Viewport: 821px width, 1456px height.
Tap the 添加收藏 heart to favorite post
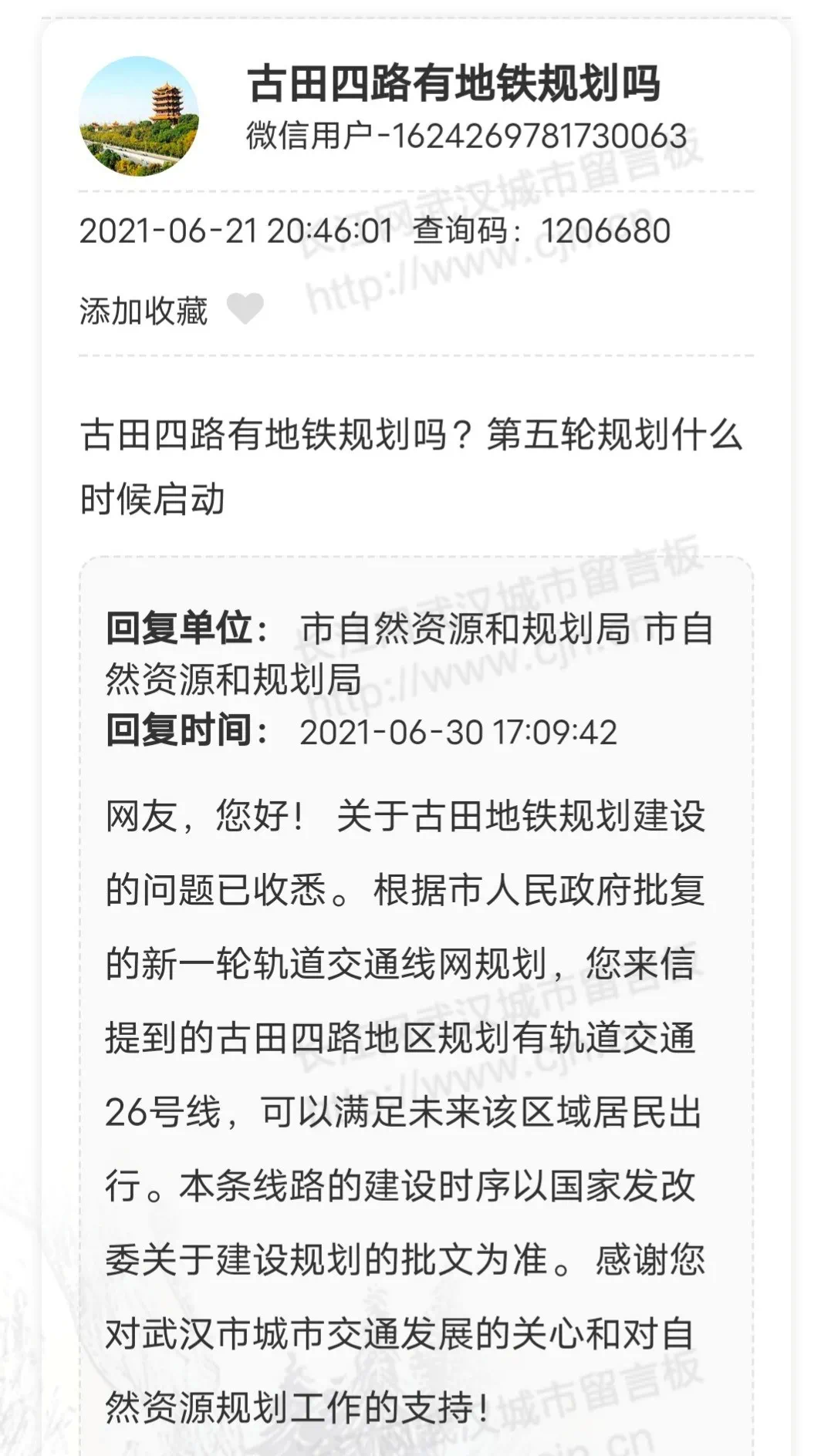(x=245, y=309)
